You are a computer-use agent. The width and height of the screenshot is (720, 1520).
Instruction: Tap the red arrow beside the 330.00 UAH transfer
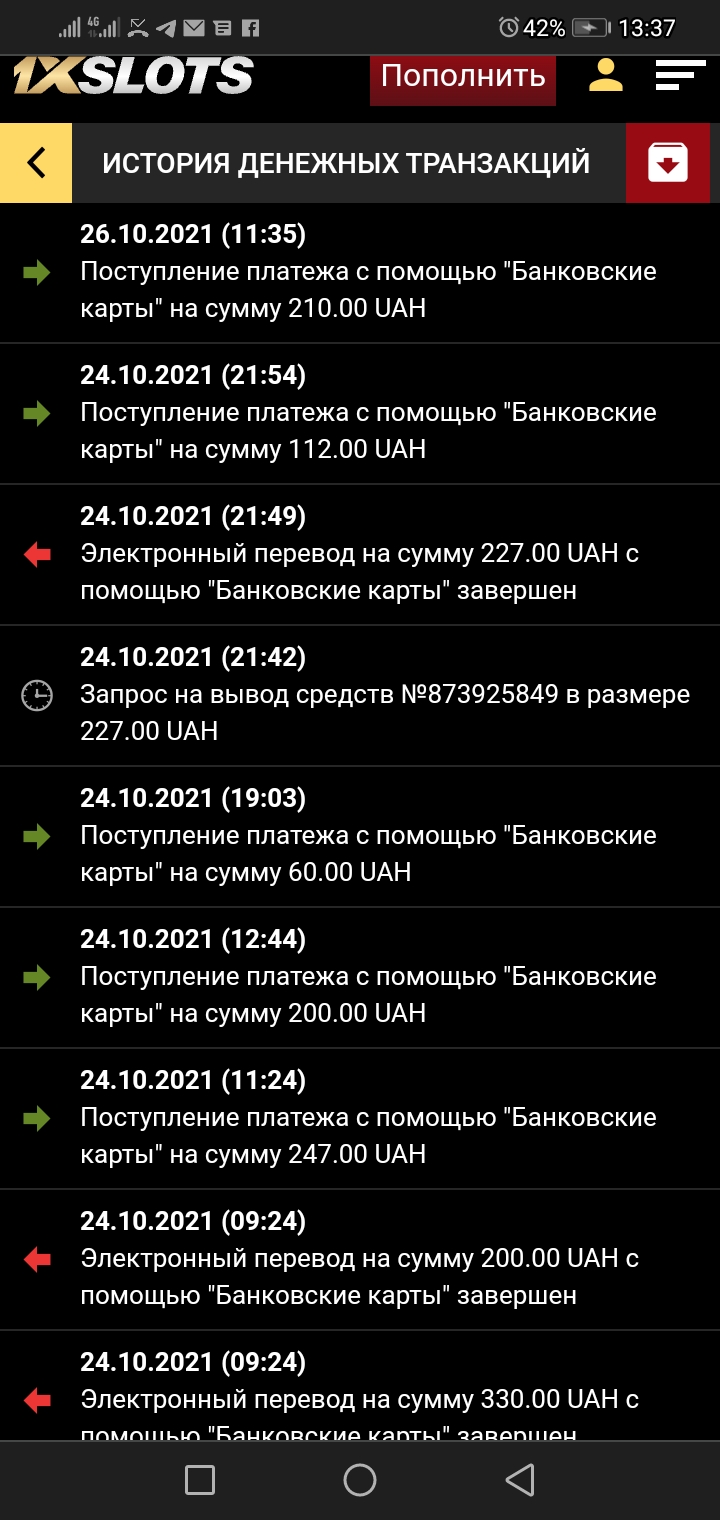coord(36,1400)
